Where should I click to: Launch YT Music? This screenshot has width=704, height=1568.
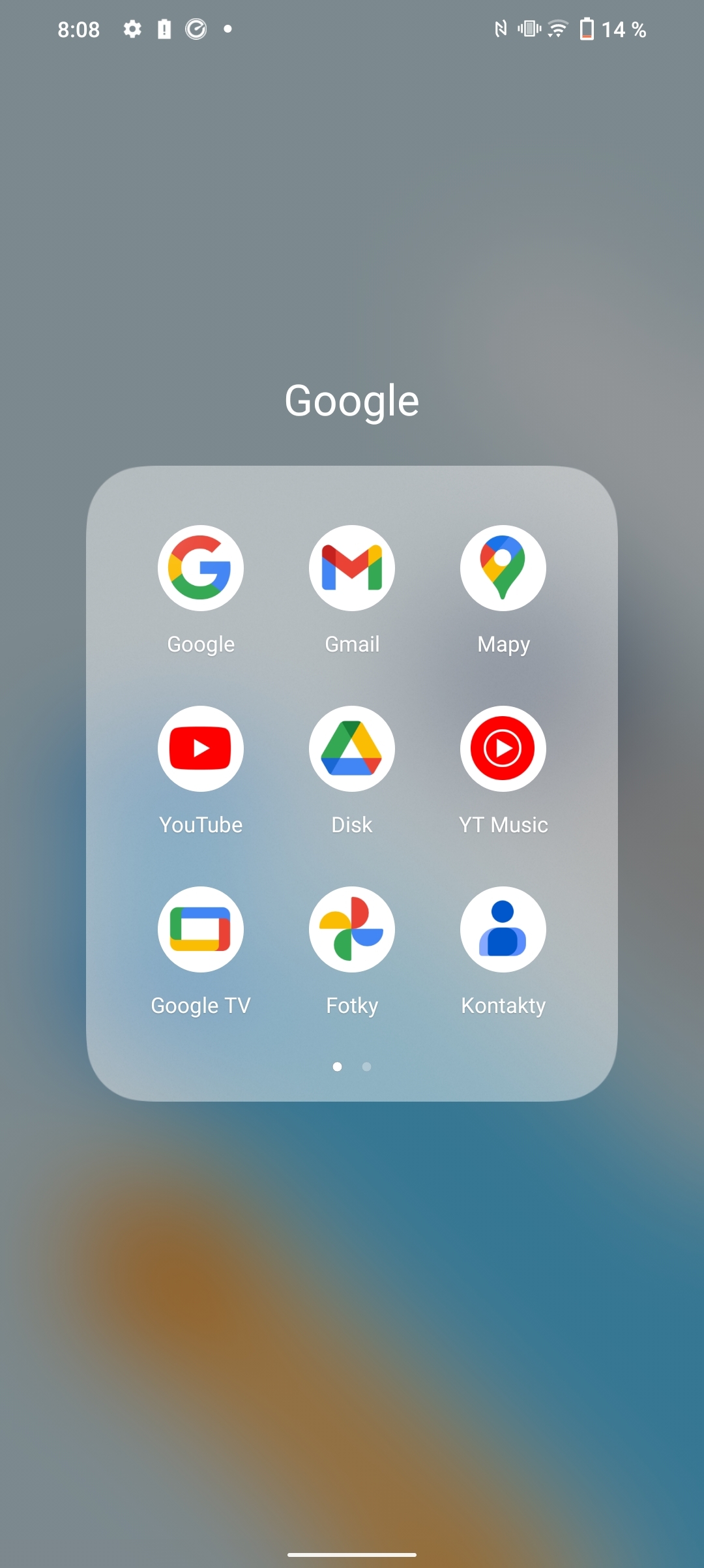pos(503,749)
